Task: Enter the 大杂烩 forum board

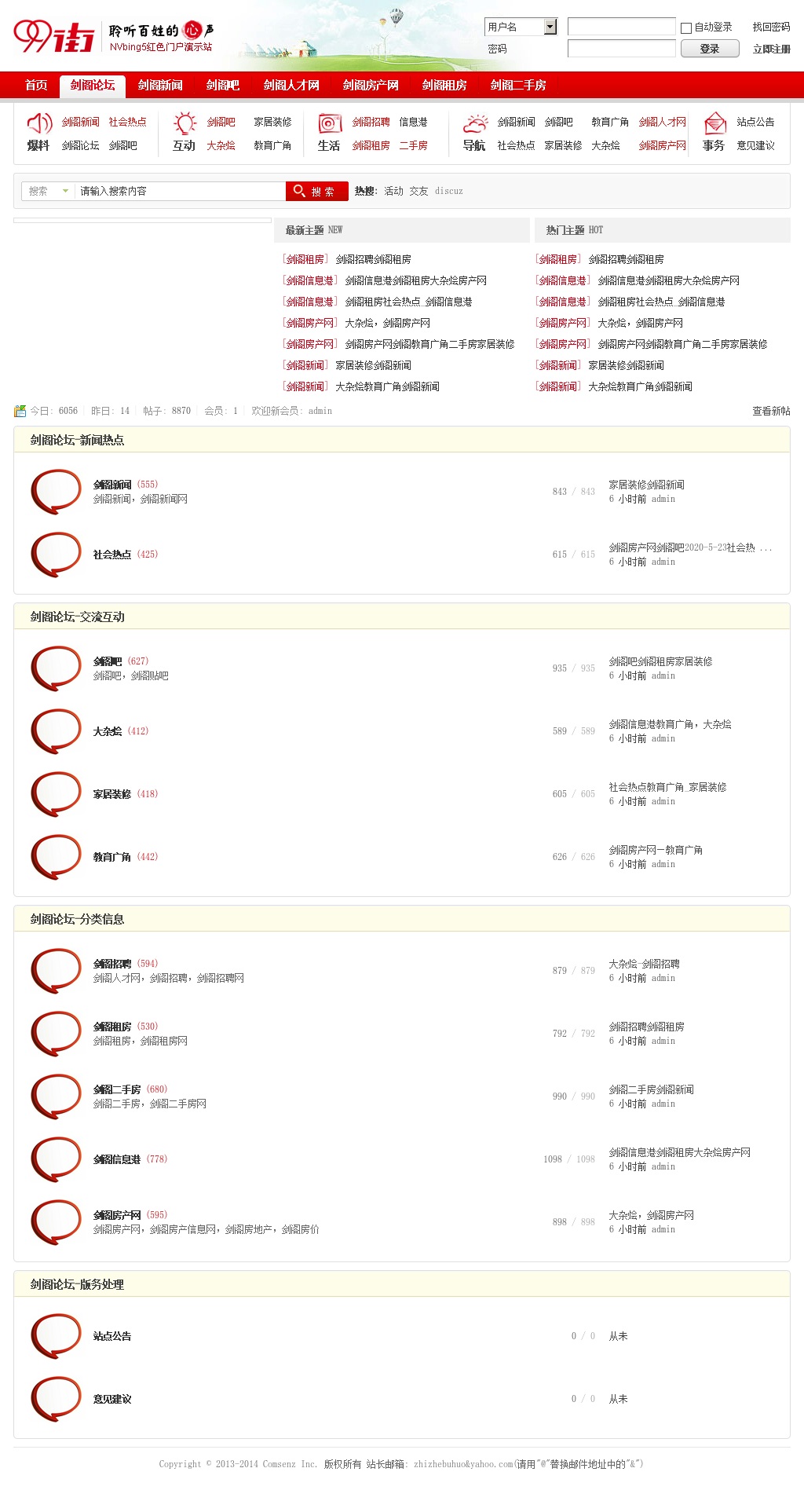Action: tap(108, 731)
